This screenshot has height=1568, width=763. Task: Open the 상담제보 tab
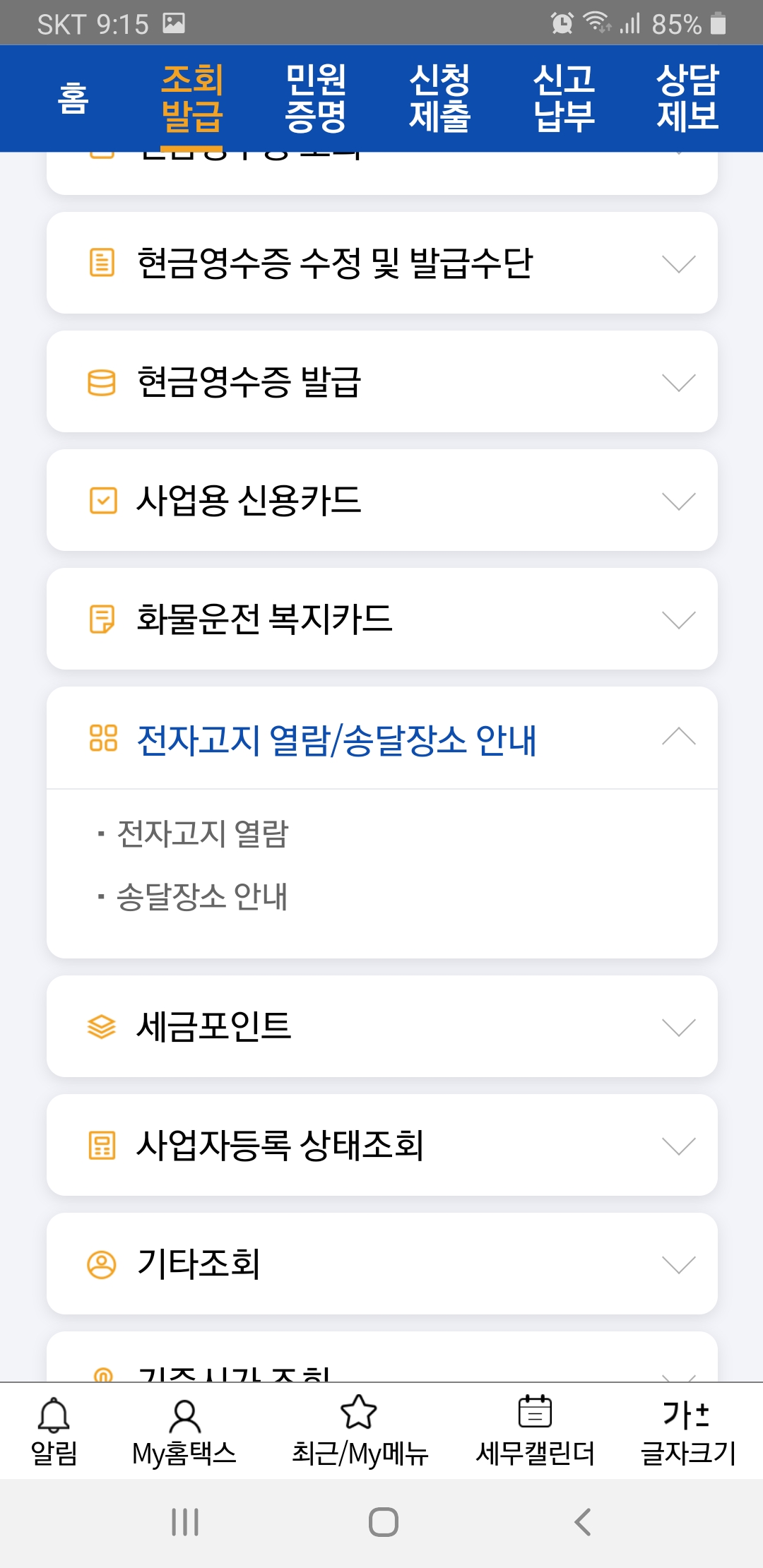[687, 98]
